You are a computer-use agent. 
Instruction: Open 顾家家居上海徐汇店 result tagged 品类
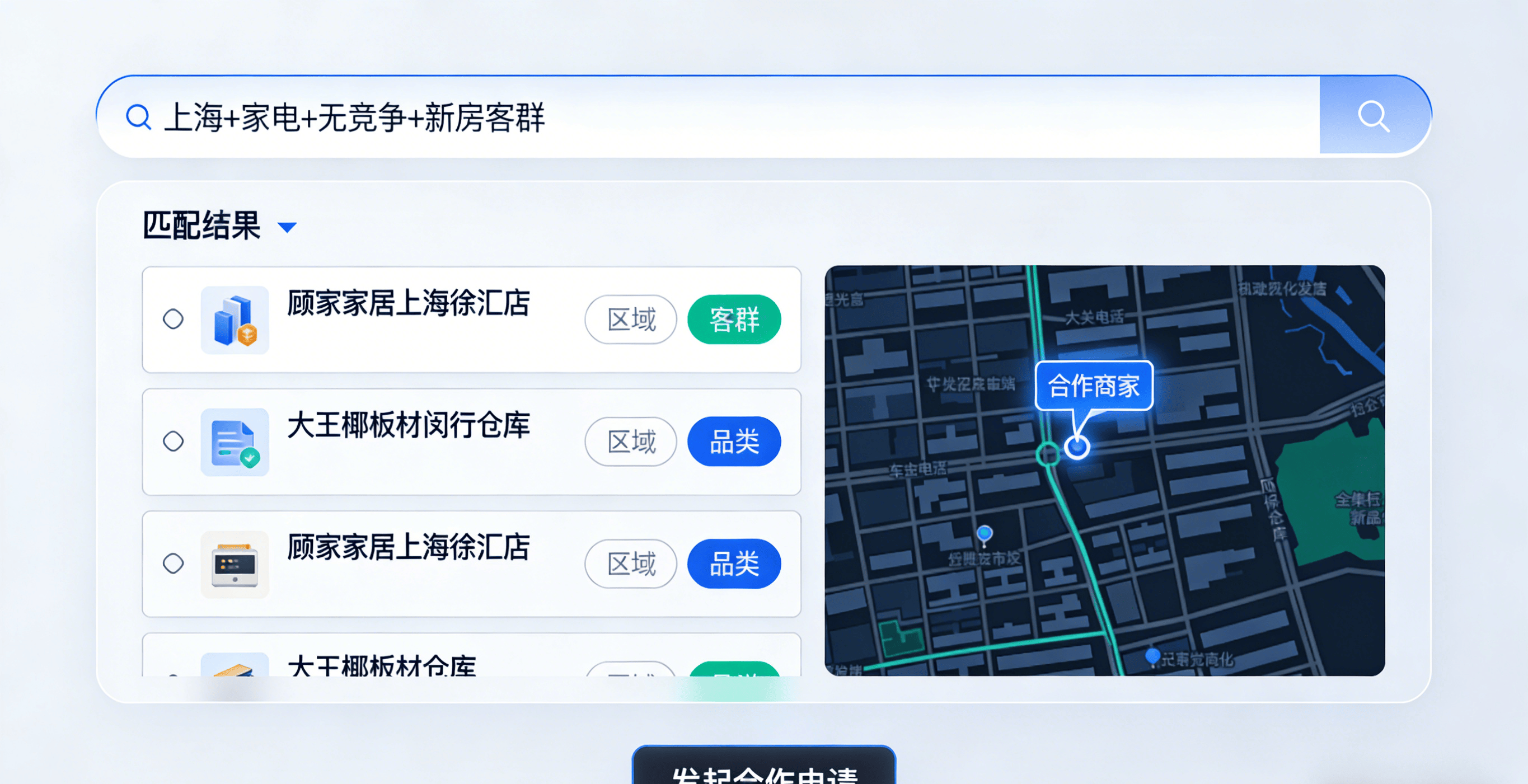click(x=408, y=547)
